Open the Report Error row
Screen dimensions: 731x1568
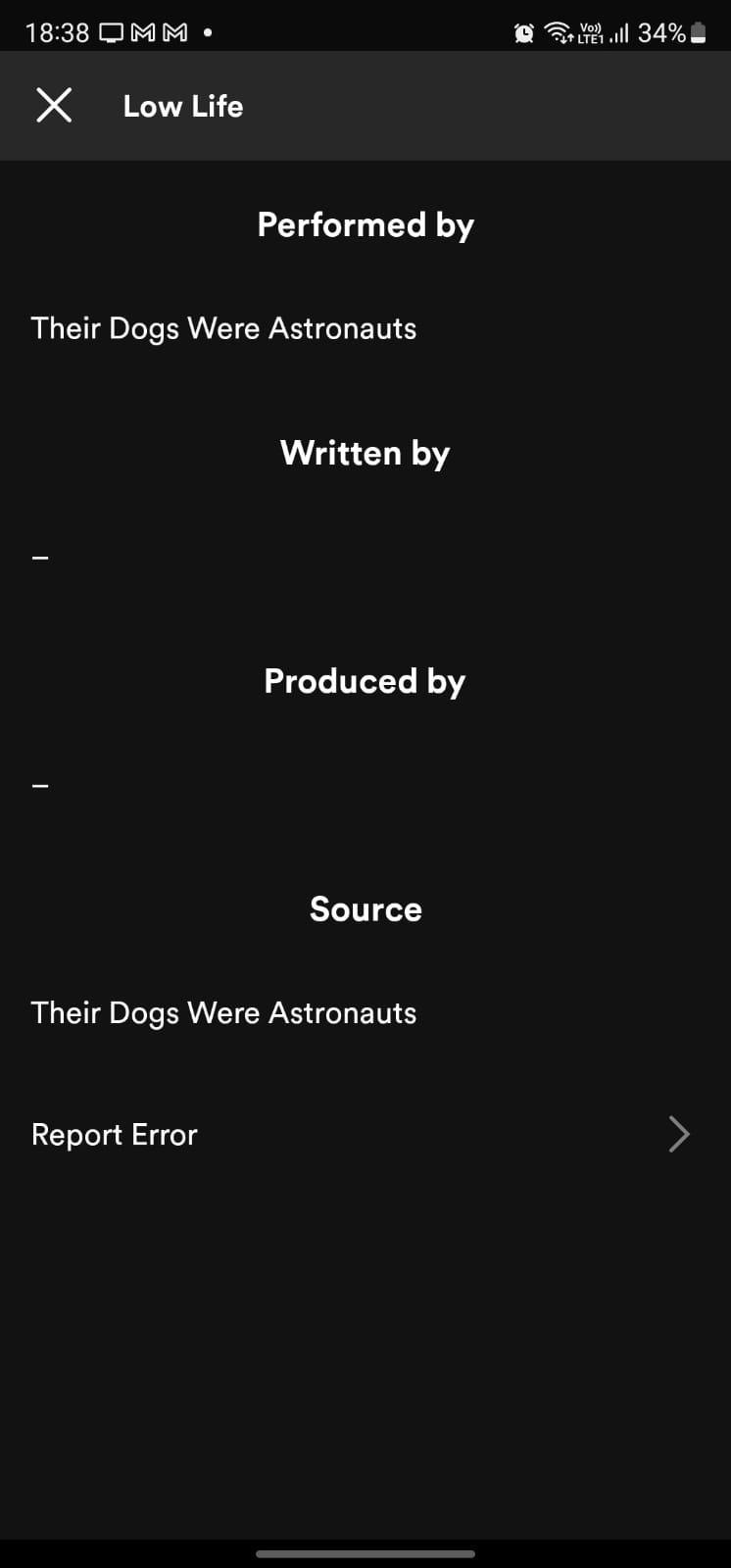pos(365,1134)
